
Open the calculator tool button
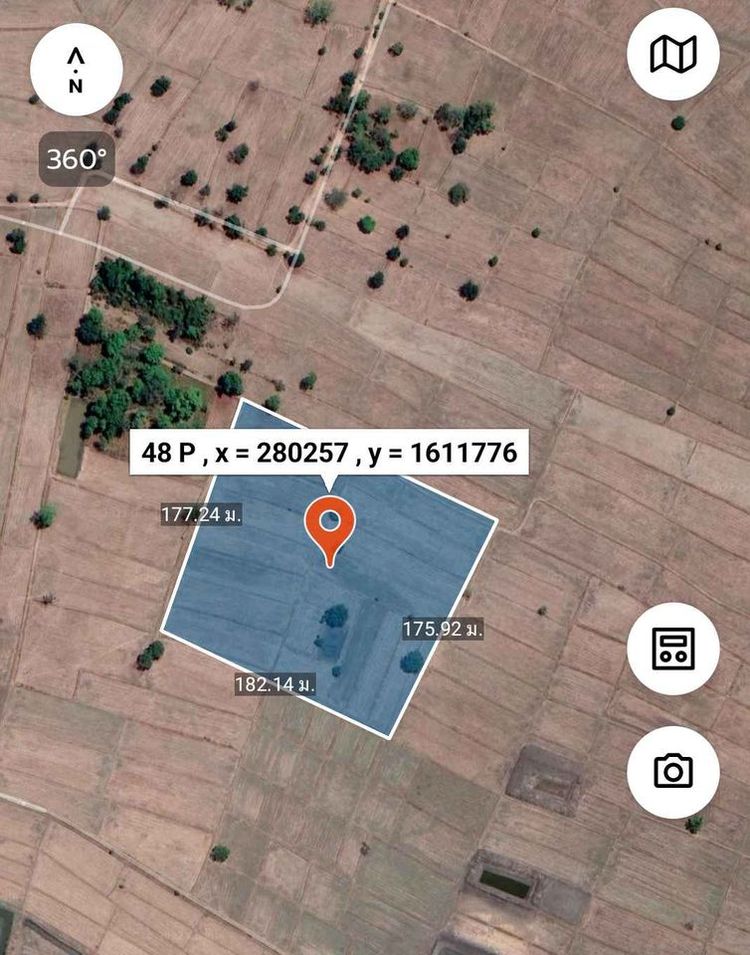click(x=673, y=649)
